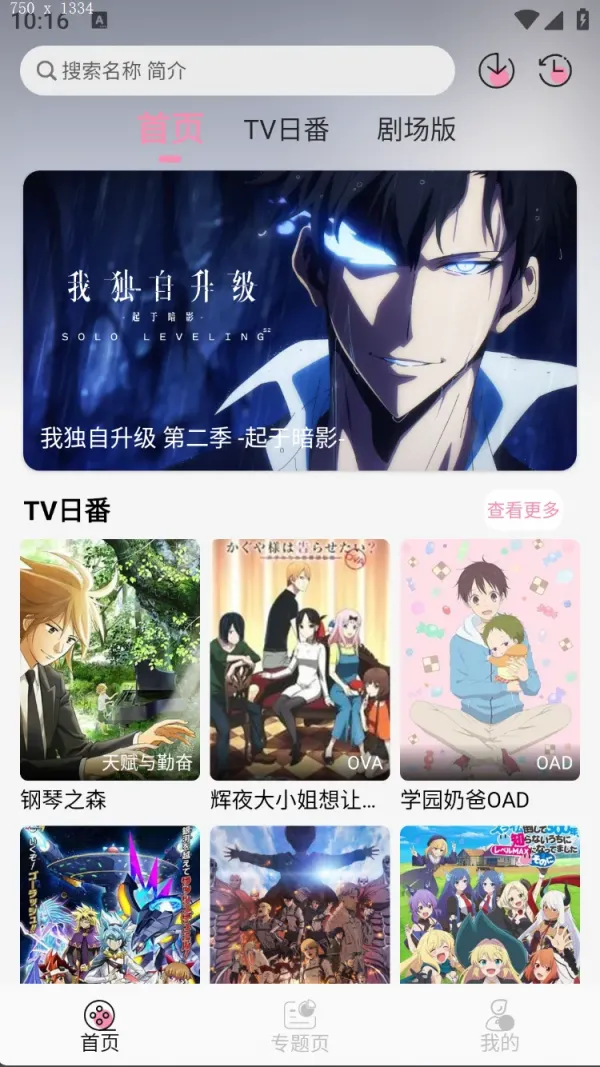Open the 学园奶爸OAD card
Viewport: 600px width, 1067px height.
pos(490,660)
